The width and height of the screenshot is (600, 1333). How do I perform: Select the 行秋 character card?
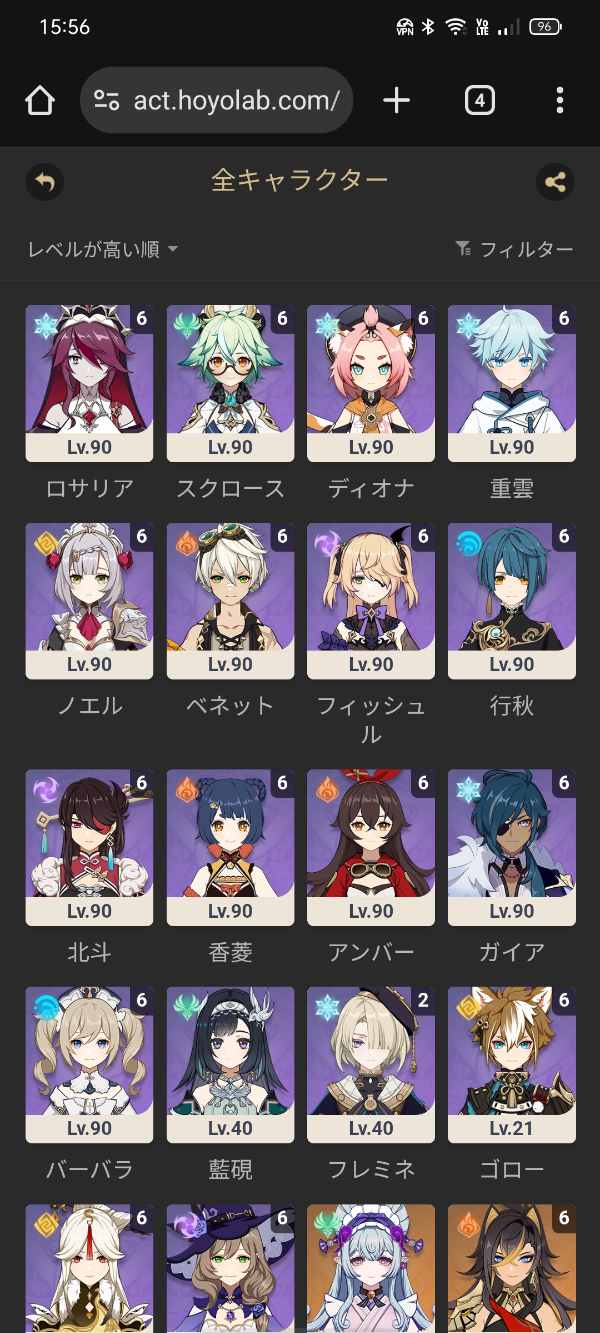(x=512, y=600)
